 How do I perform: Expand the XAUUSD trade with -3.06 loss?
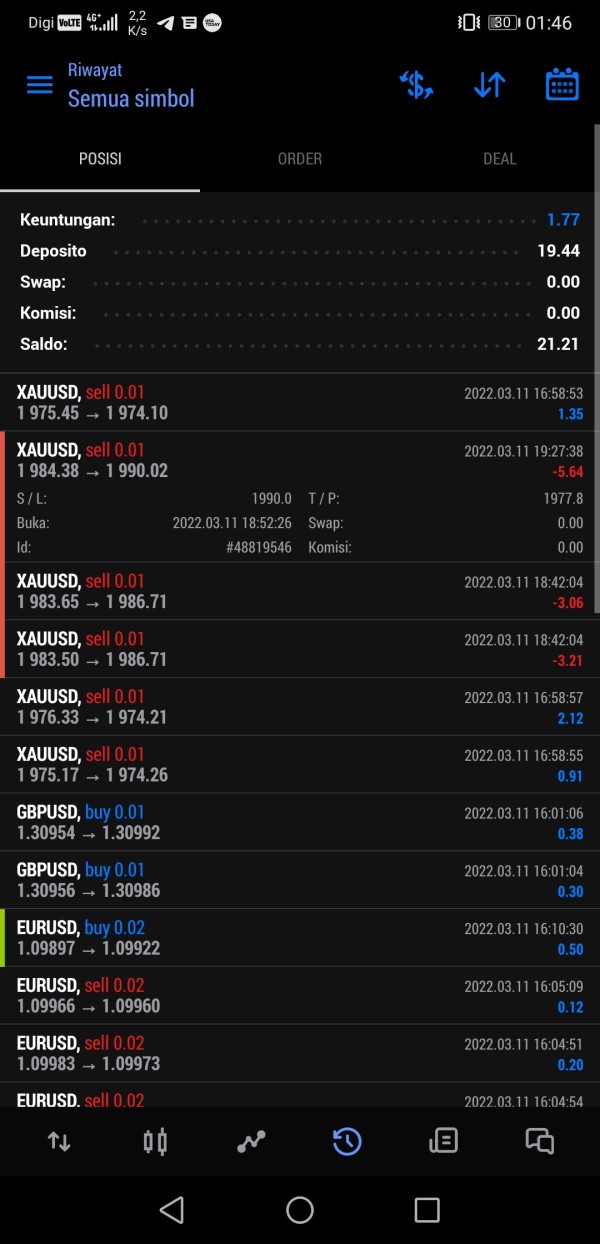click(x=300, y=591)
